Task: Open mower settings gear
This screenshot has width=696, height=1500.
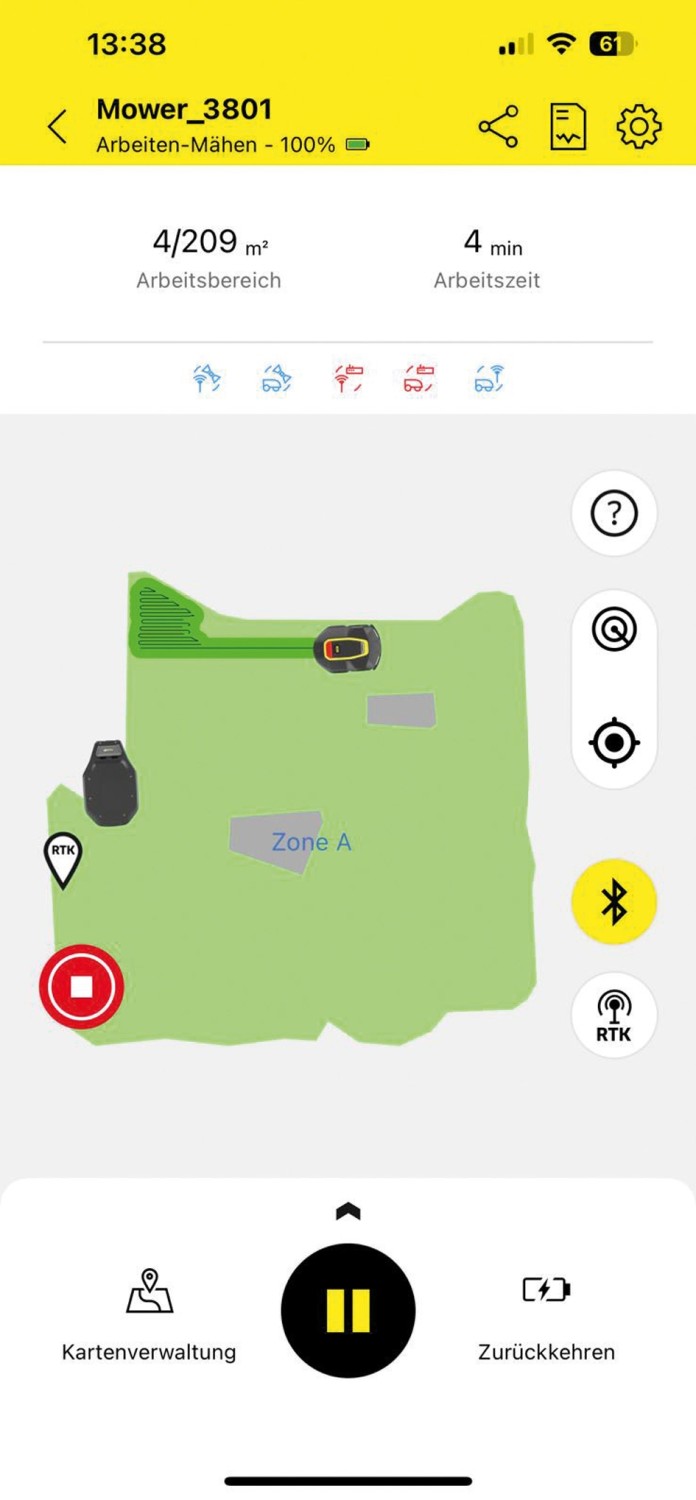Action: pos(639,127)
